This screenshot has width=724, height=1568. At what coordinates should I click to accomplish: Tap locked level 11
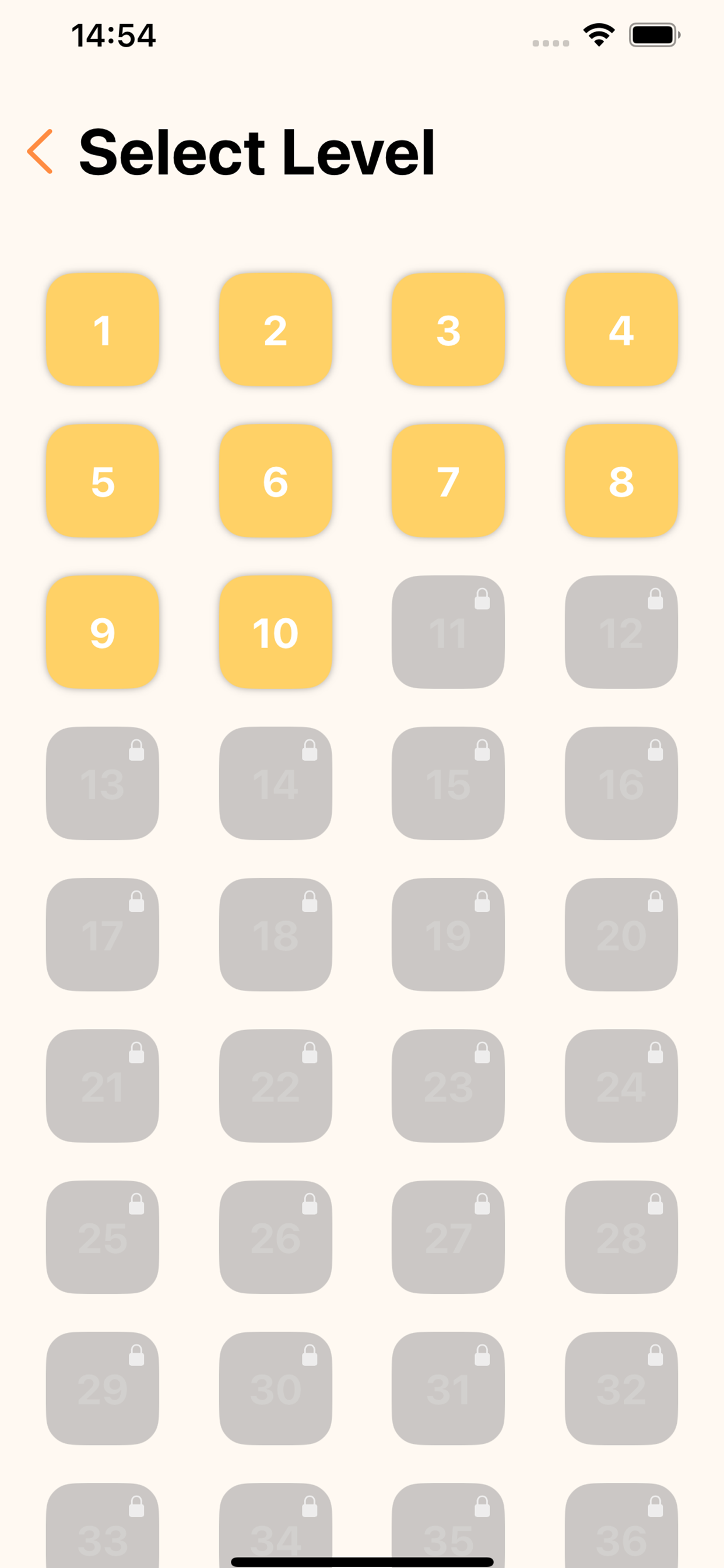click(x=448, y=632)
